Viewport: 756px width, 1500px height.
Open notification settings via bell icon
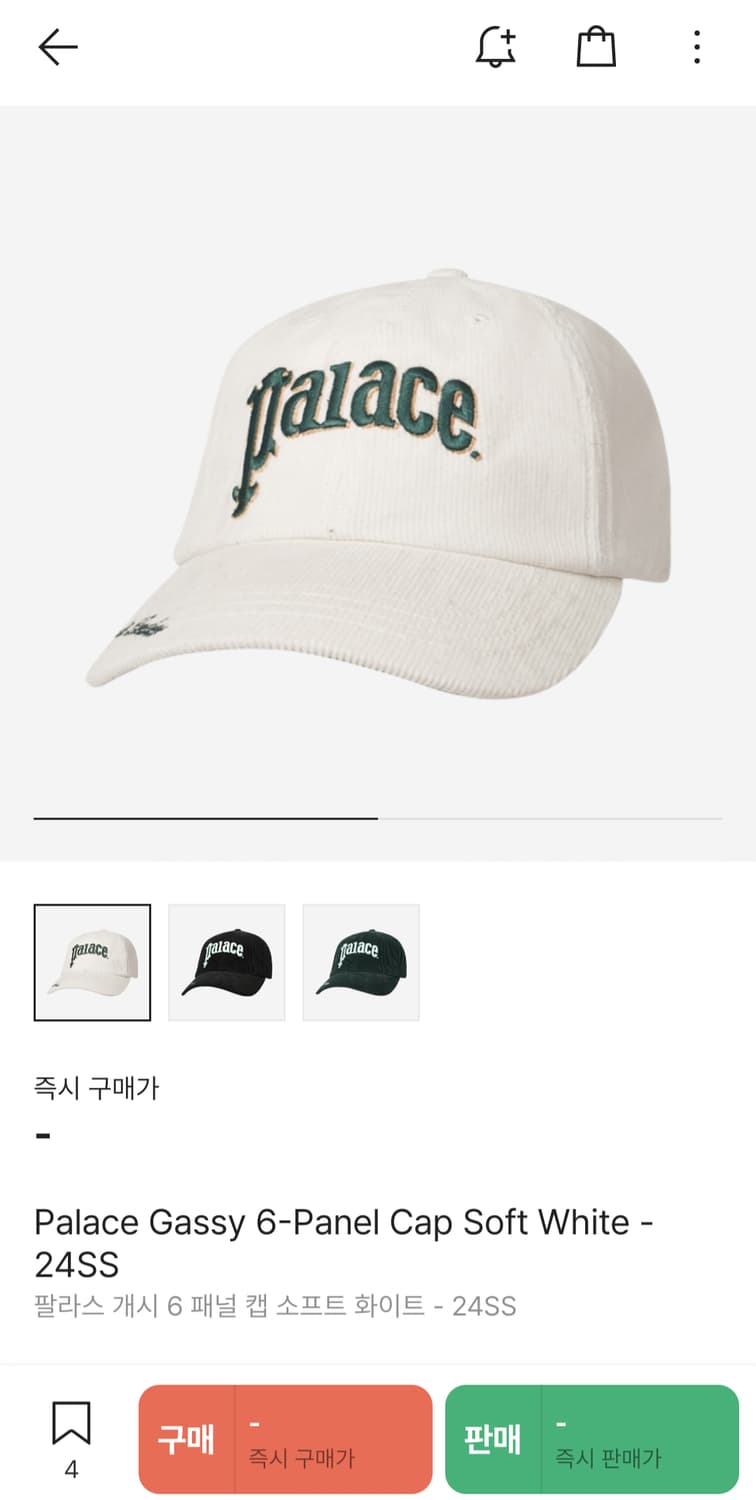(x=495, y=47)
